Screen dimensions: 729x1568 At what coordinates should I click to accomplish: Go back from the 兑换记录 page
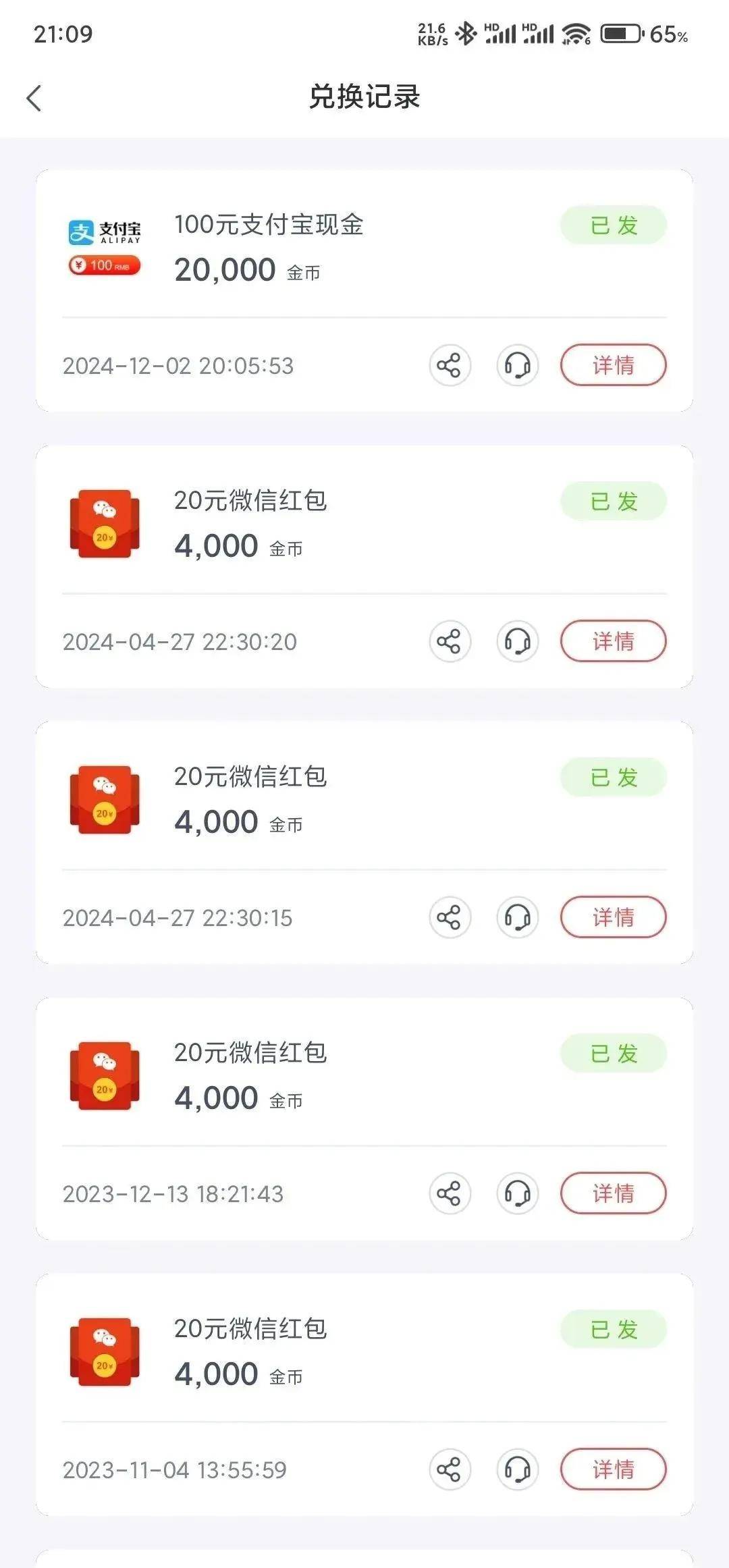(x=34, y=98)
